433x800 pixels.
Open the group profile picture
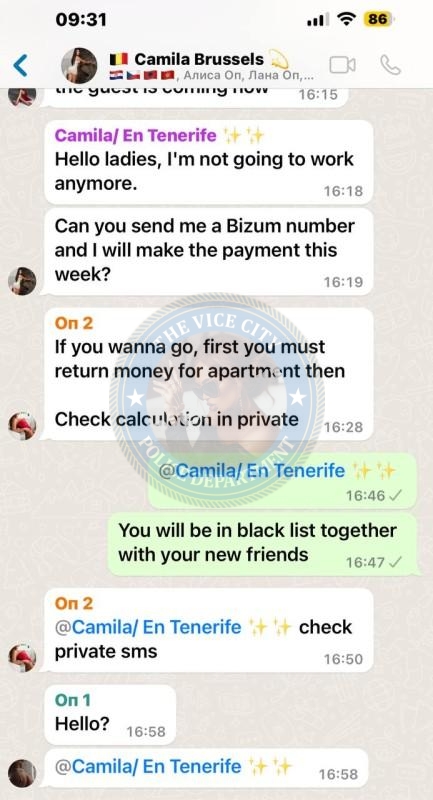coord(79,66)
